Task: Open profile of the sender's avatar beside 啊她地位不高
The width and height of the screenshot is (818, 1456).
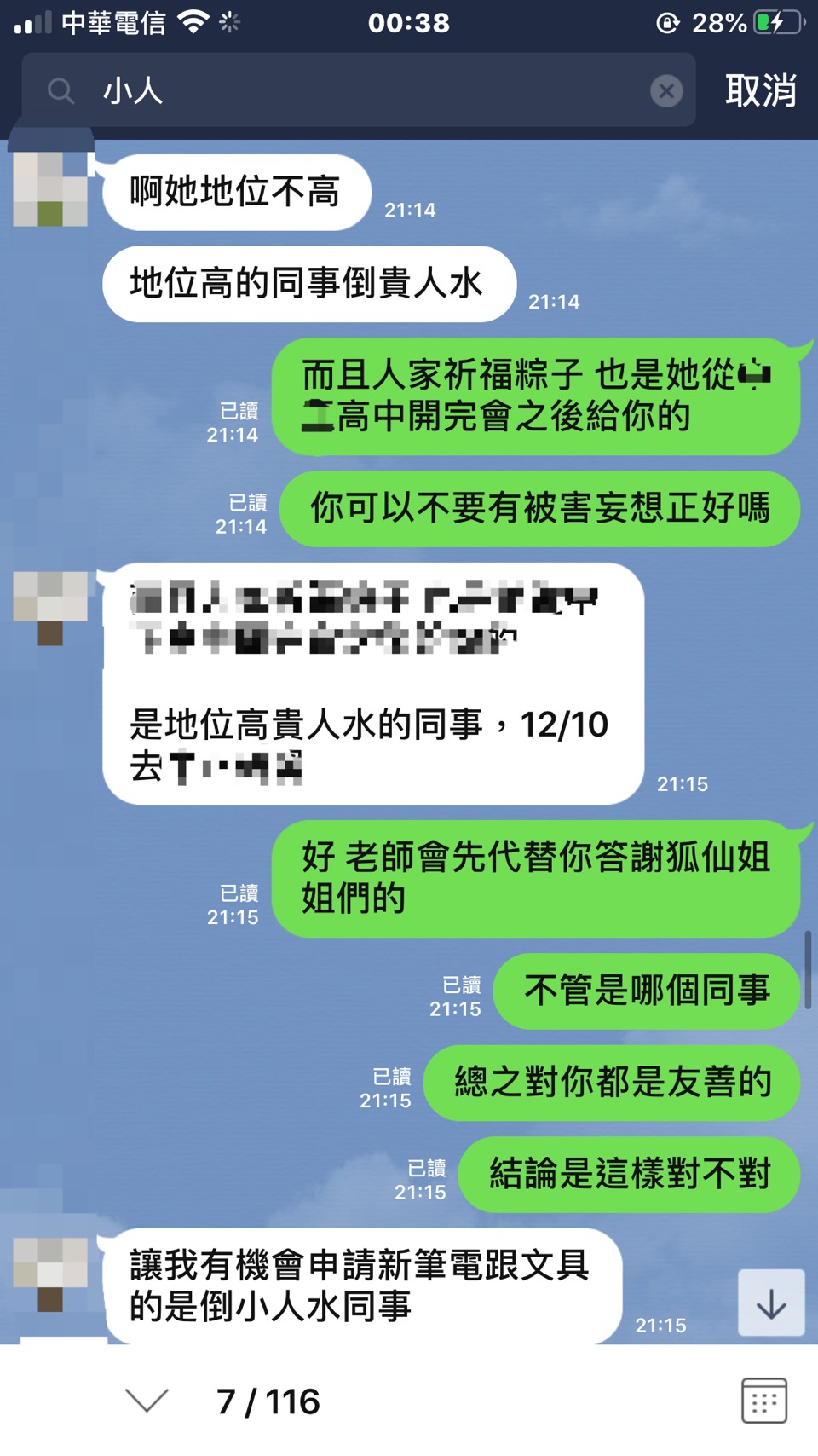Action: 51,189
